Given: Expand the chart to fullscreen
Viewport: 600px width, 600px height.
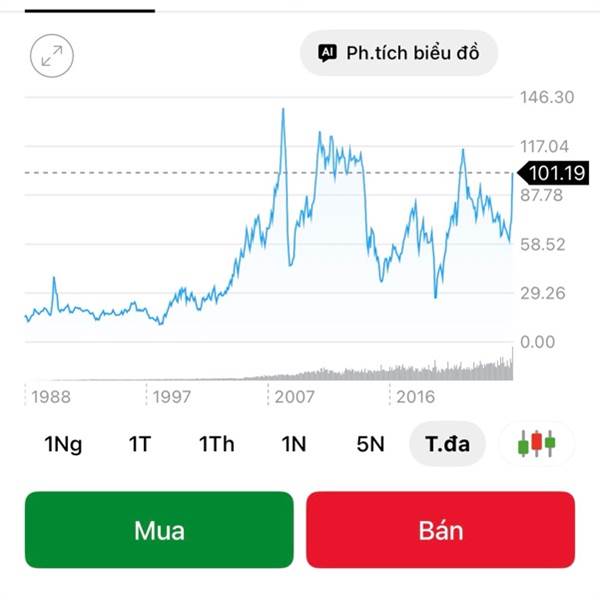Looking at the screenshot, I should (53, 55).
